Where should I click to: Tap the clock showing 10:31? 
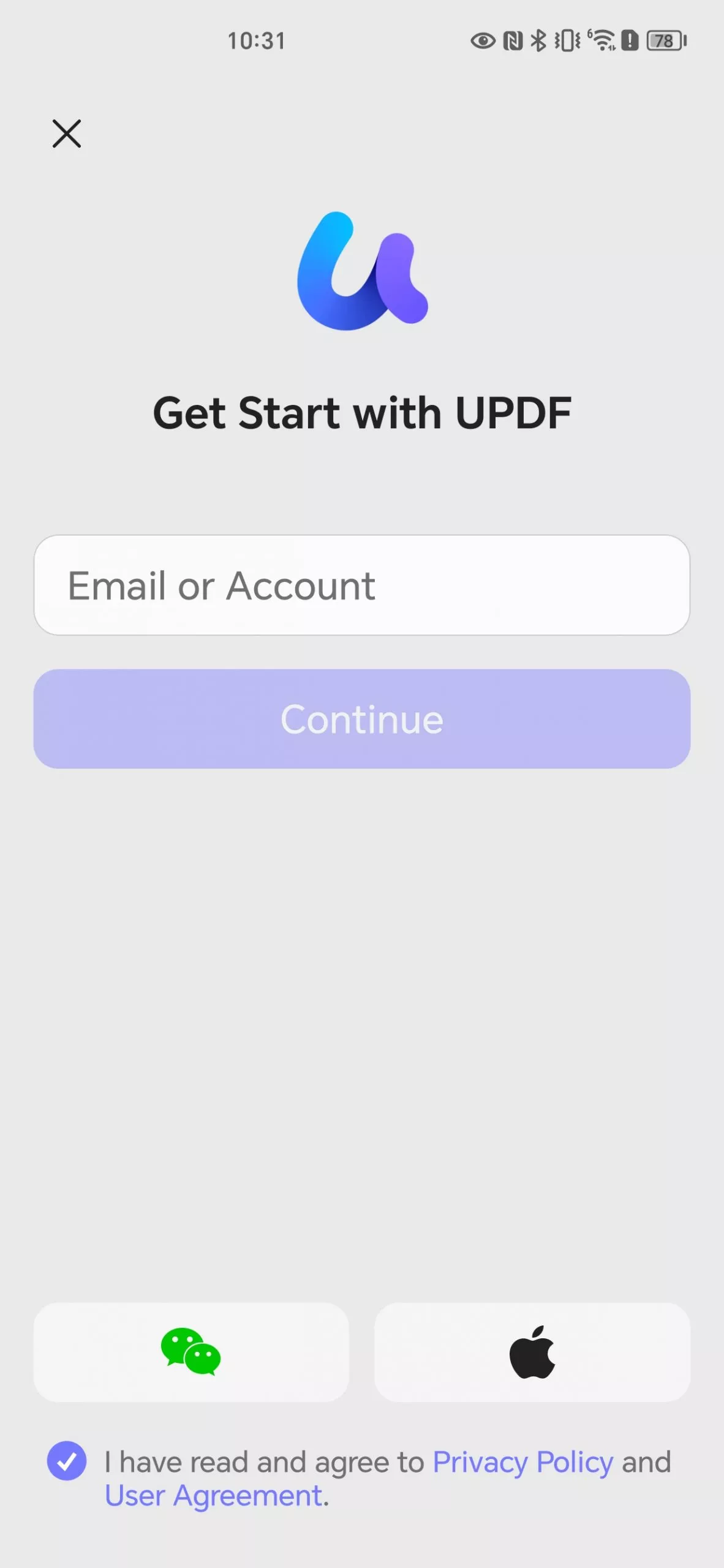coord(255,40)
